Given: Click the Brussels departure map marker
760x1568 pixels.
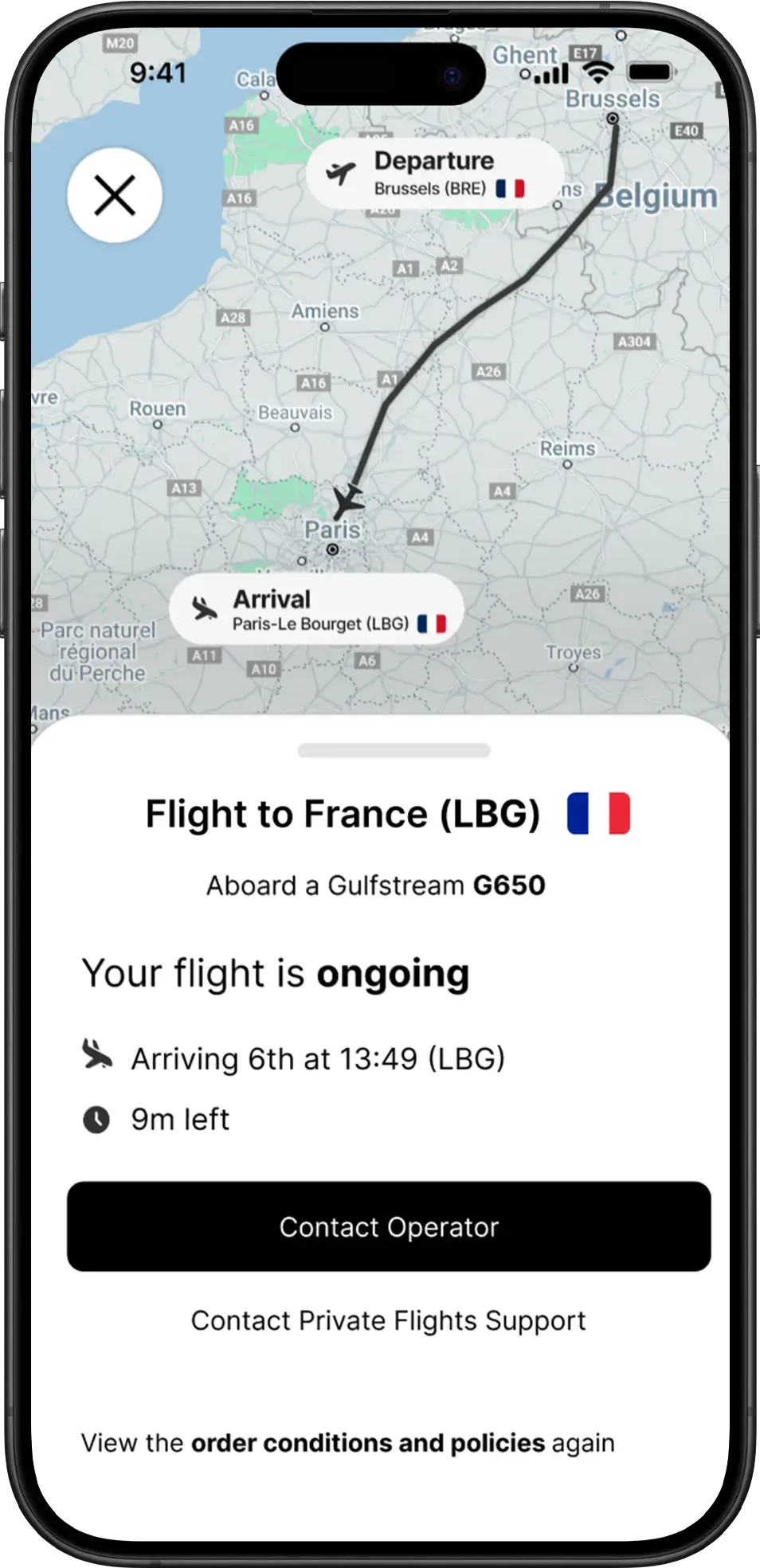Looking at the screenshot, I should click(x=613, y=117).
